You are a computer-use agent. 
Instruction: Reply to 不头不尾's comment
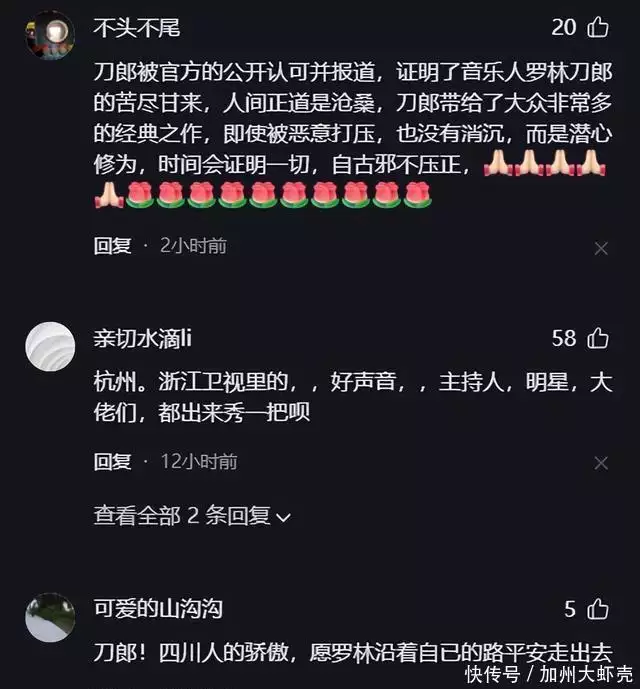(x=112, y=246)
